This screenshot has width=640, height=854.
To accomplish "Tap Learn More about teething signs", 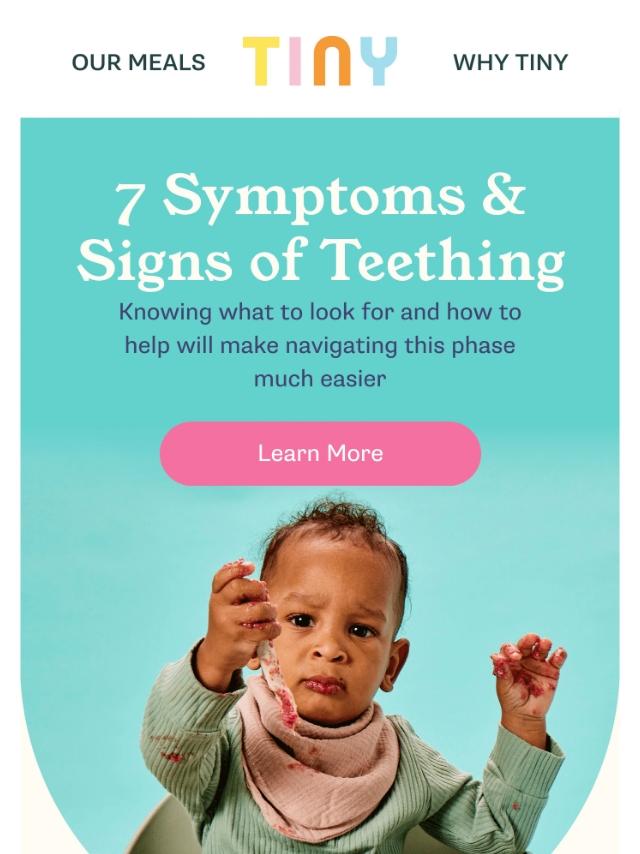I will pyautogui.click(x=320, y=453).
